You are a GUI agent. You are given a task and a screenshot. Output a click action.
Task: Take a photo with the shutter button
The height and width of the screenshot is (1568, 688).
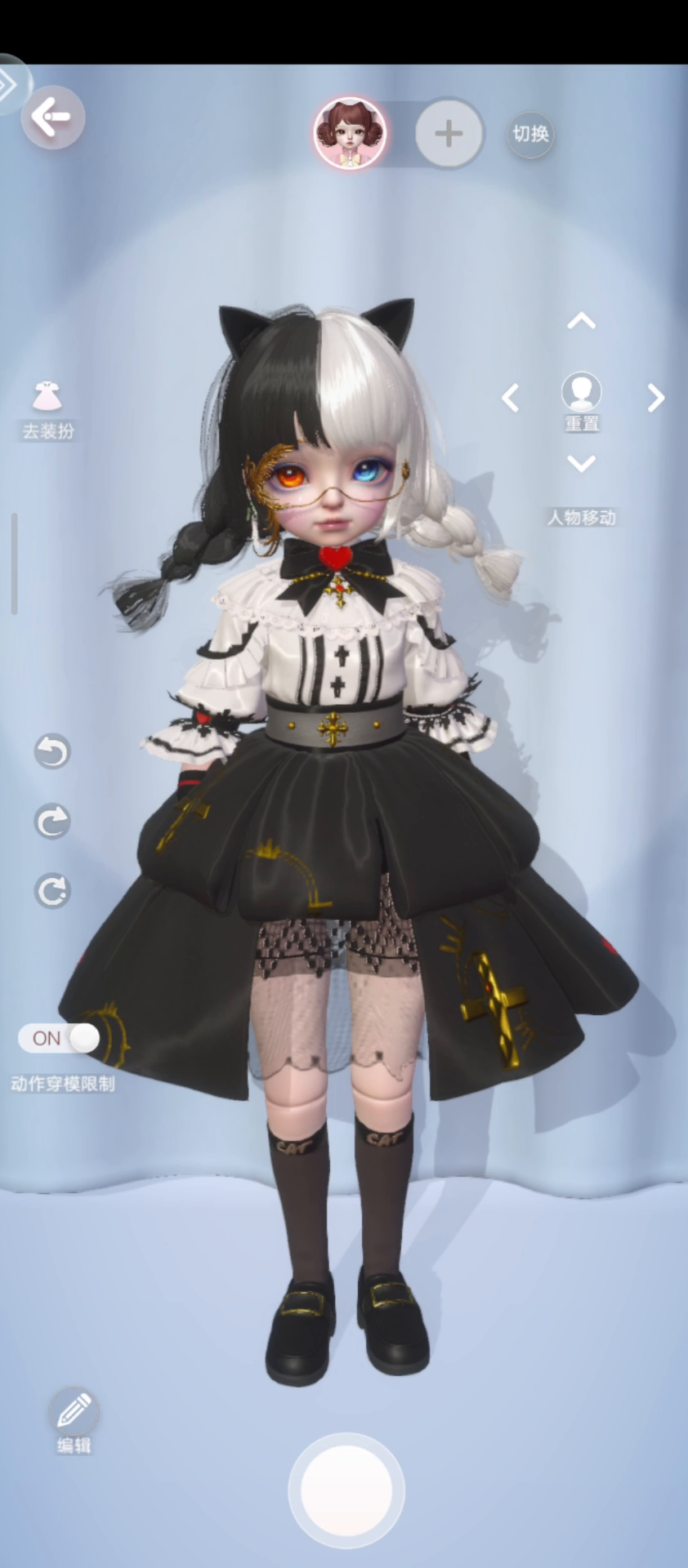346,1490
